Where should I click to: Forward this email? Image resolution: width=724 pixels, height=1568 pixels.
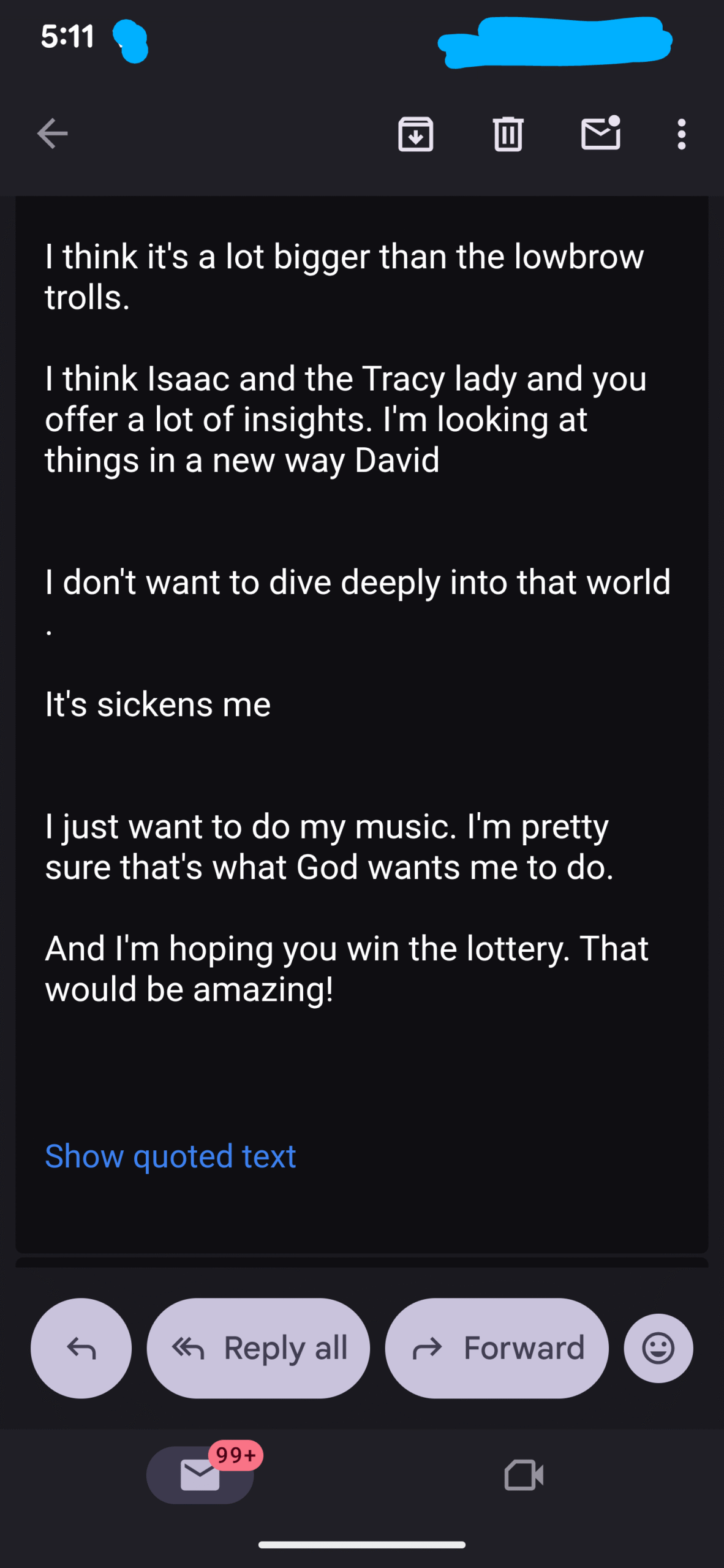497,1347
